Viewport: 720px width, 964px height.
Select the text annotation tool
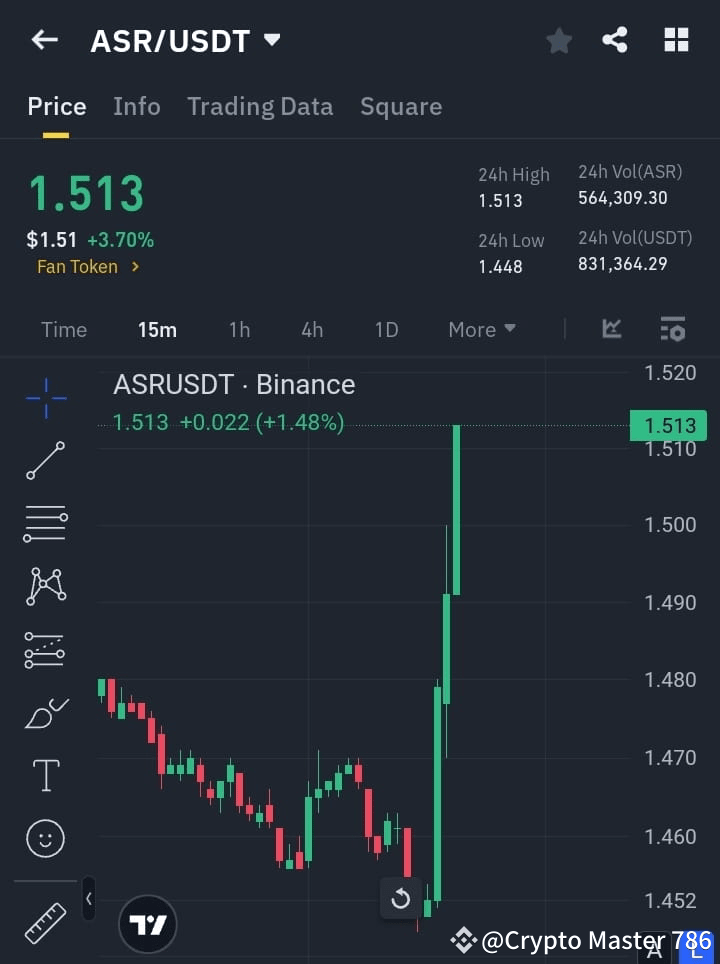pyautogui.click(x=45, y=775)
